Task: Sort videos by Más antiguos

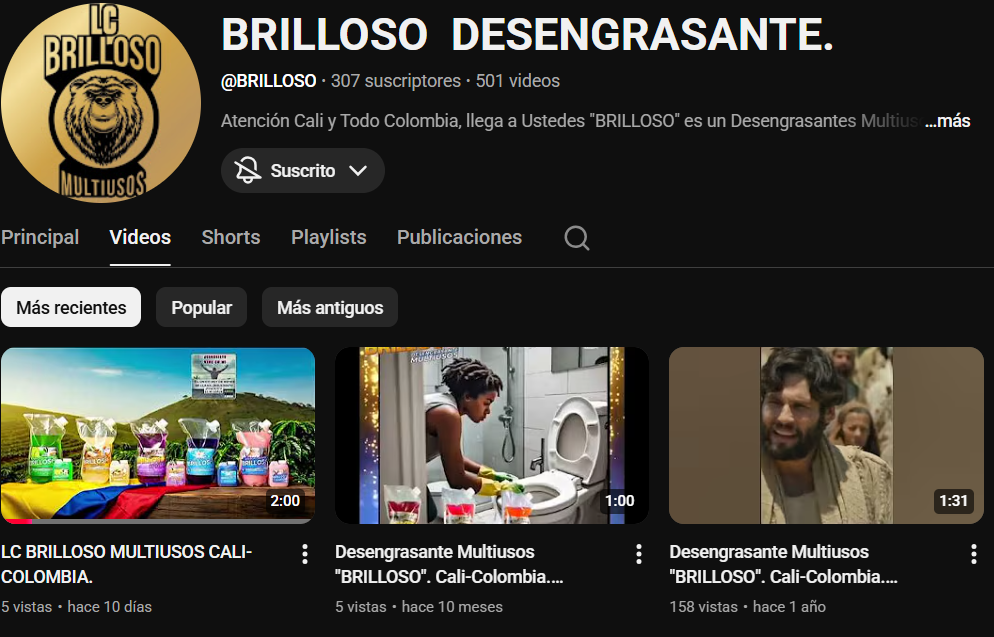Action: pos(330,308)
